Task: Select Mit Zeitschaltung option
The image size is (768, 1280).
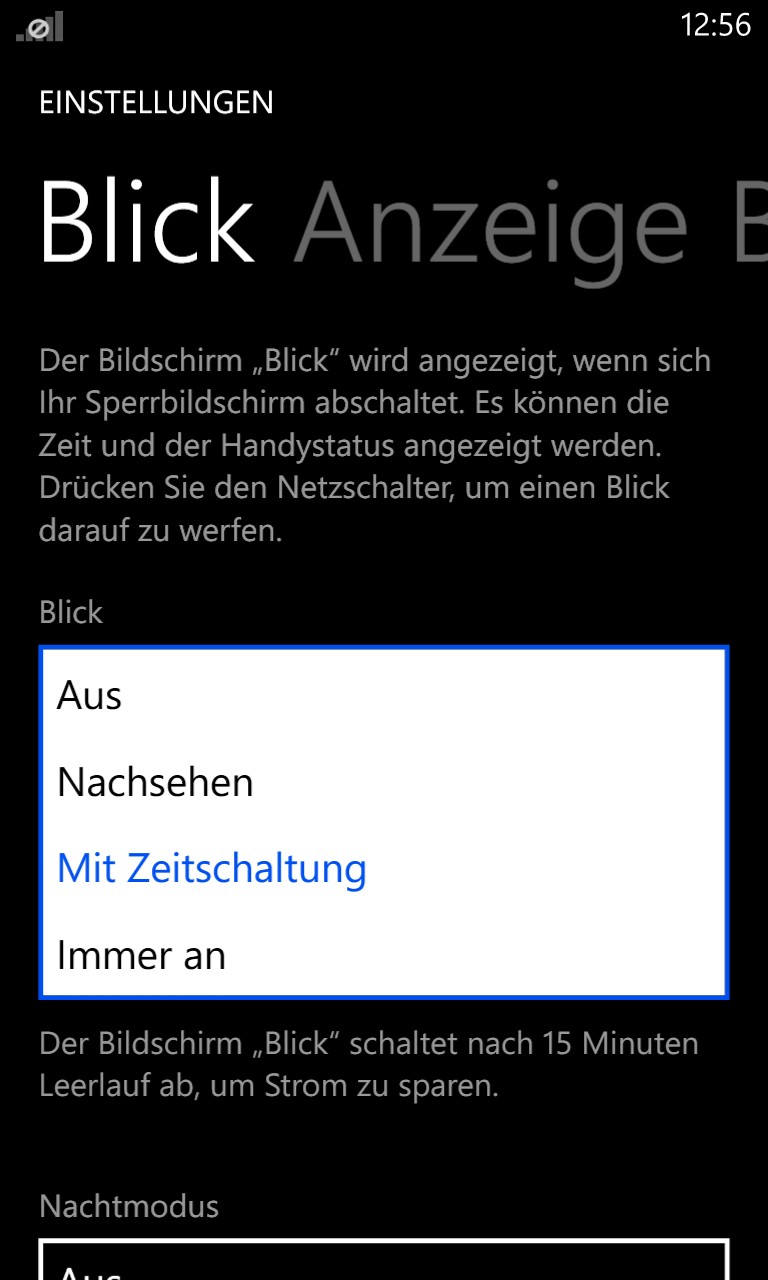Action: (x=384, y=868)
